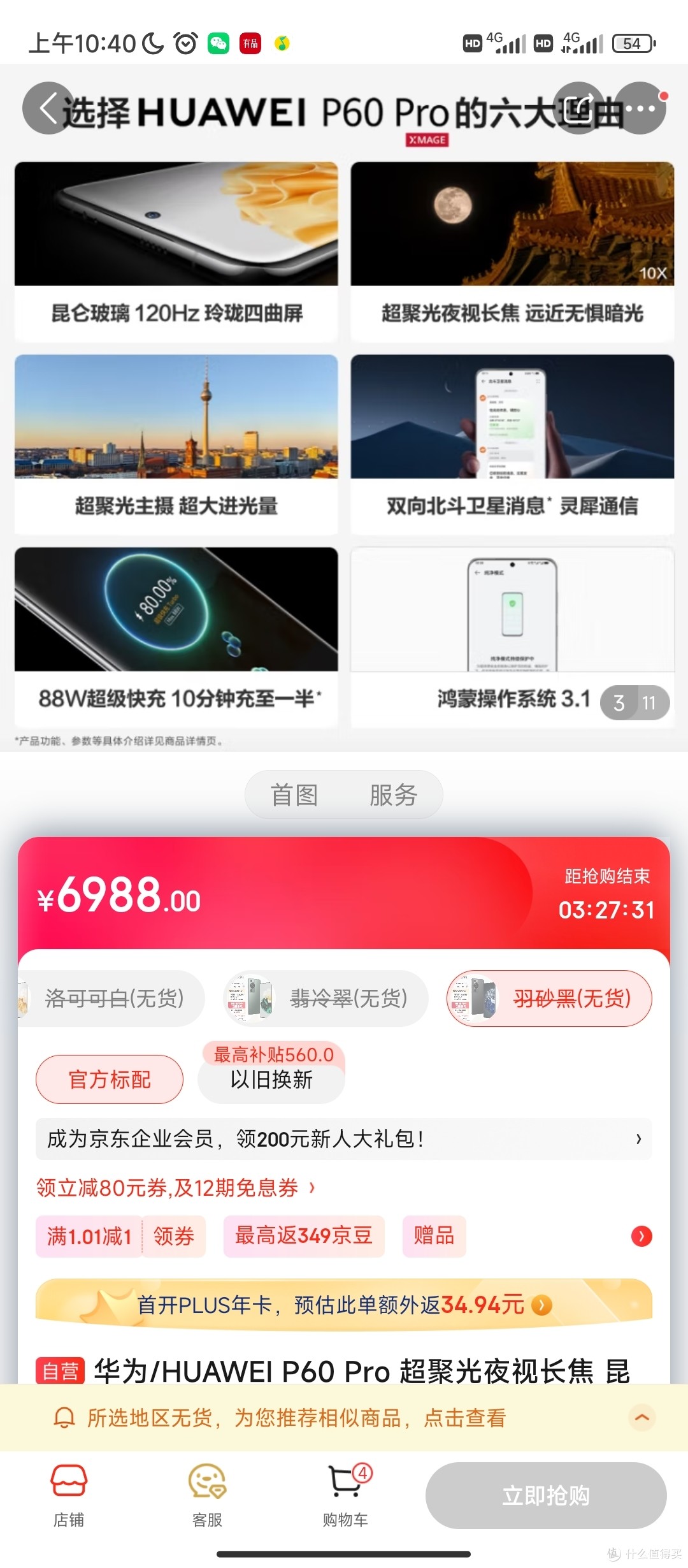
Task: Contact 客服 customer service
Action: 207,1495
